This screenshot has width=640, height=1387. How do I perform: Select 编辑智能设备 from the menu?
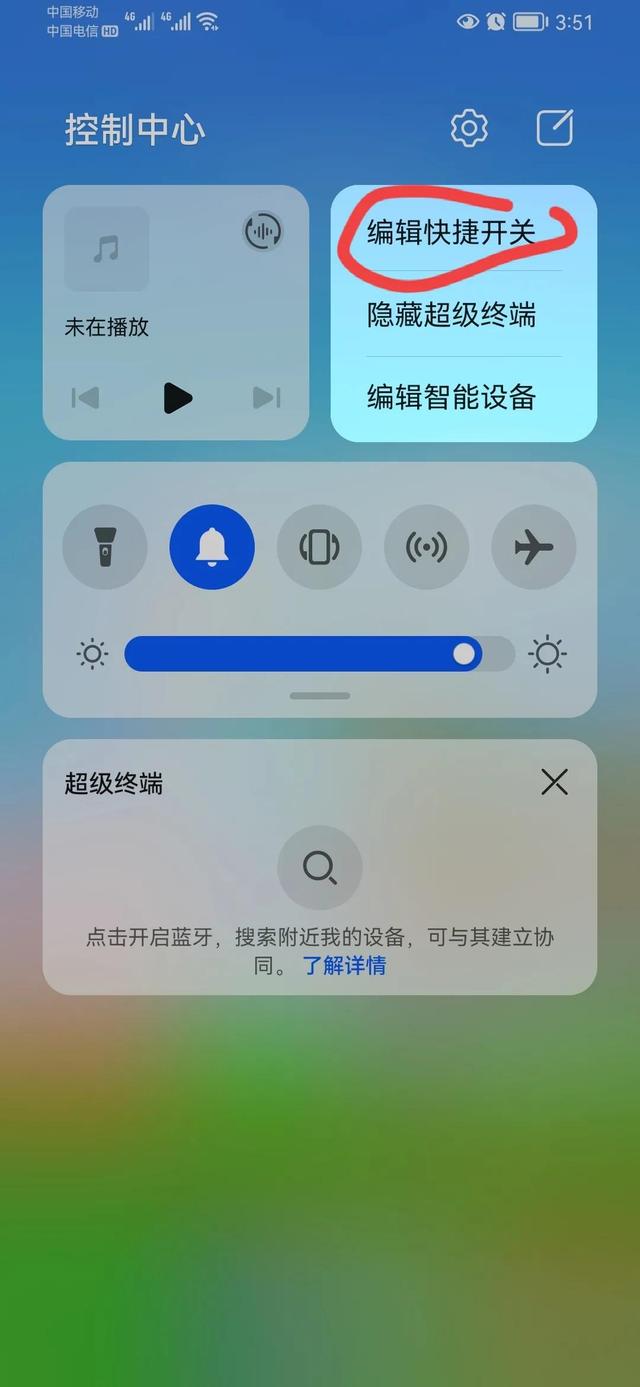[x=451, y=397]
